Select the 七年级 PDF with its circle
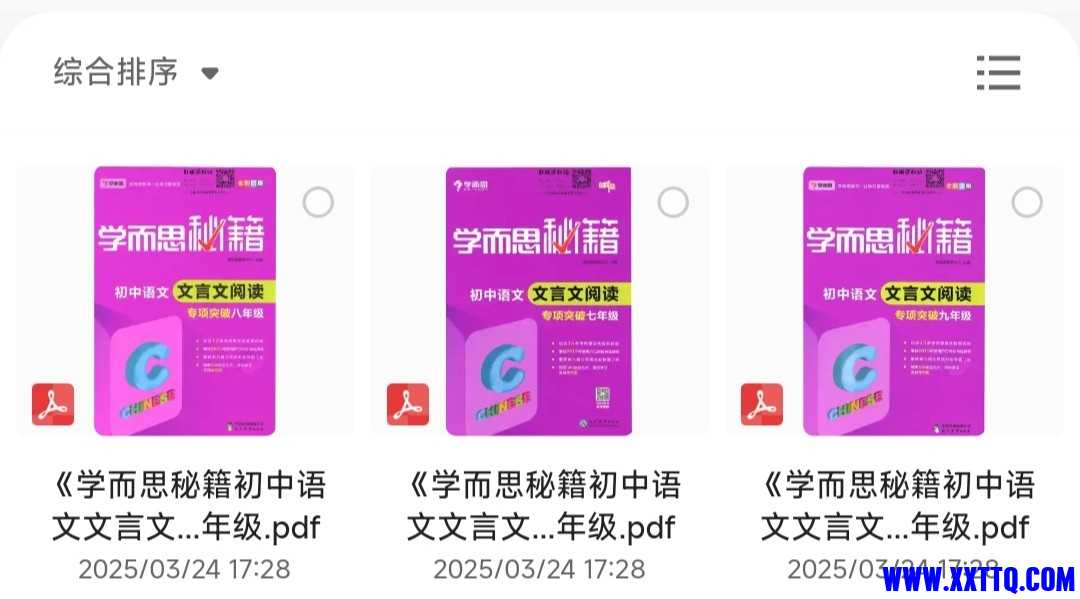 673,203
